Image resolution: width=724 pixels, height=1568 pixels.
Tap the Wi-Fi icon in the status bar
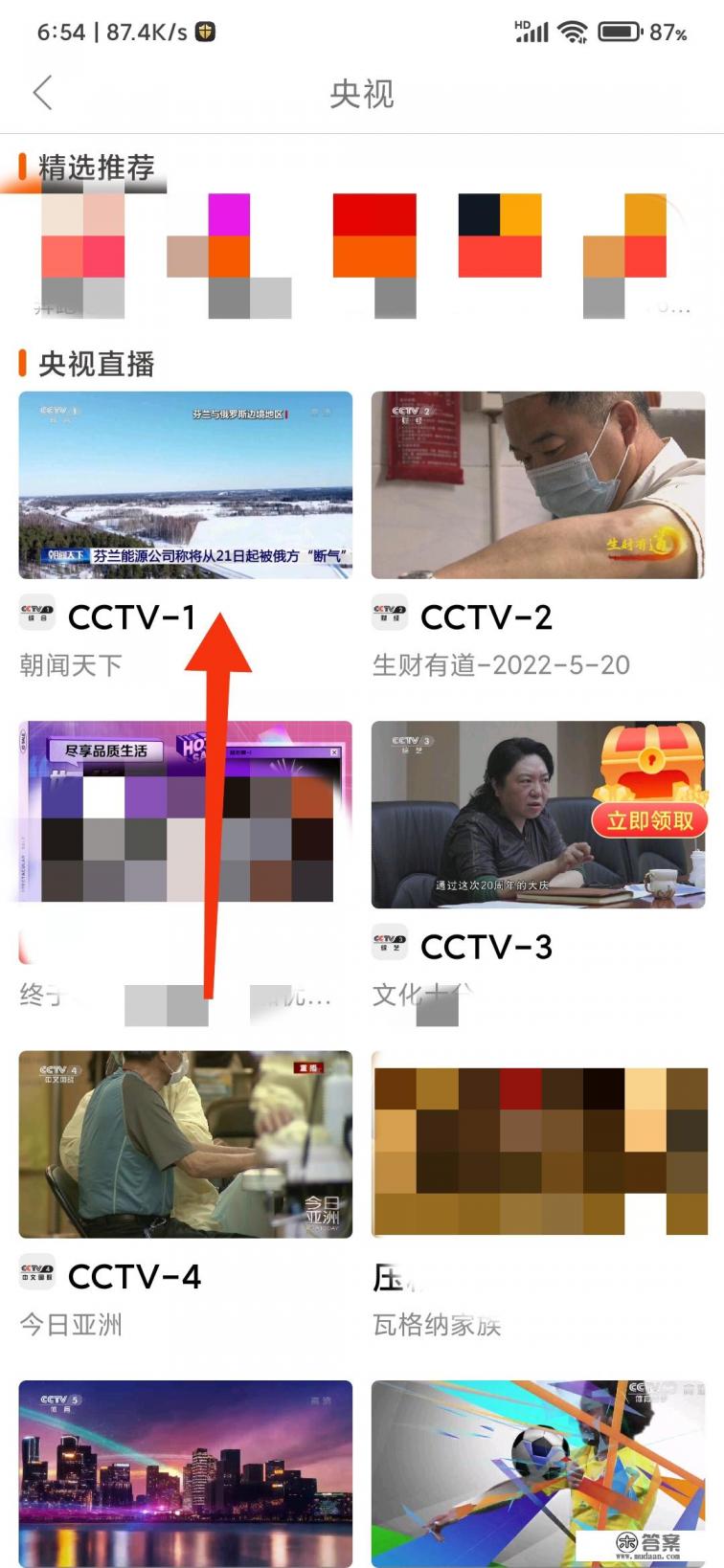click(571, 31)
